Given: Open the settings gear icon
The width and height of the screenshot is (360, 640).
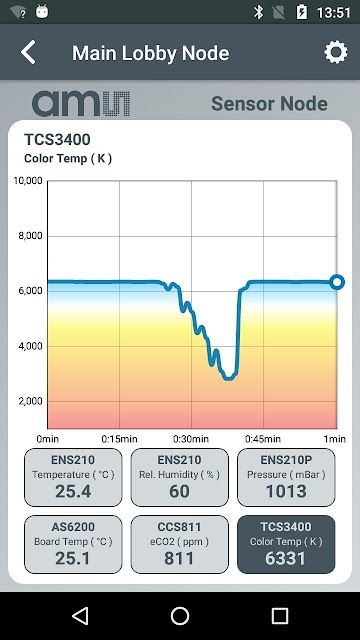Looking at the screenshot, I should click(336, 52).
